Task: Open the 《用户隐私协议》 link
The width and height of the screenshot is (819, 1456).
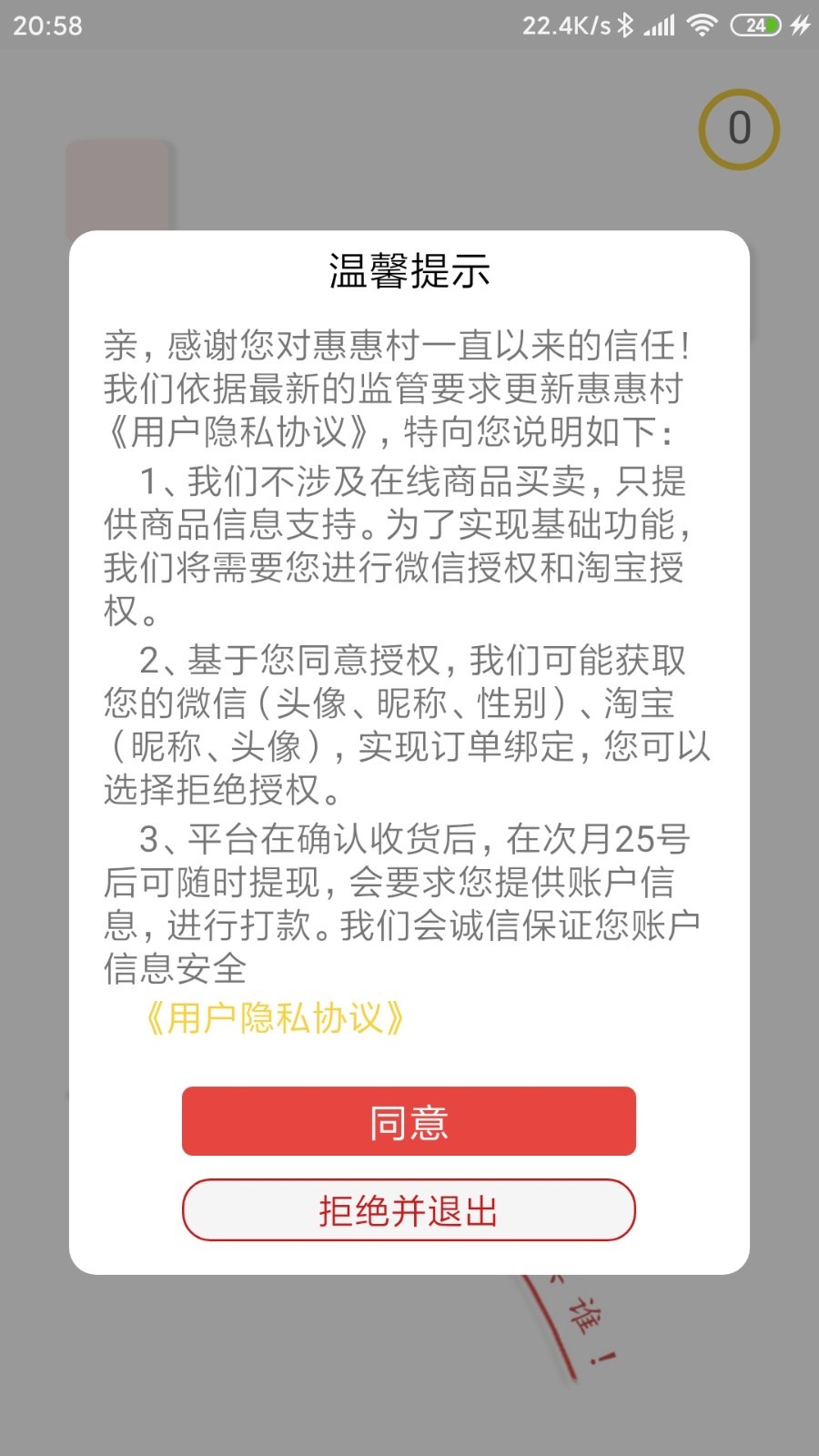Action: [274, 1018]
